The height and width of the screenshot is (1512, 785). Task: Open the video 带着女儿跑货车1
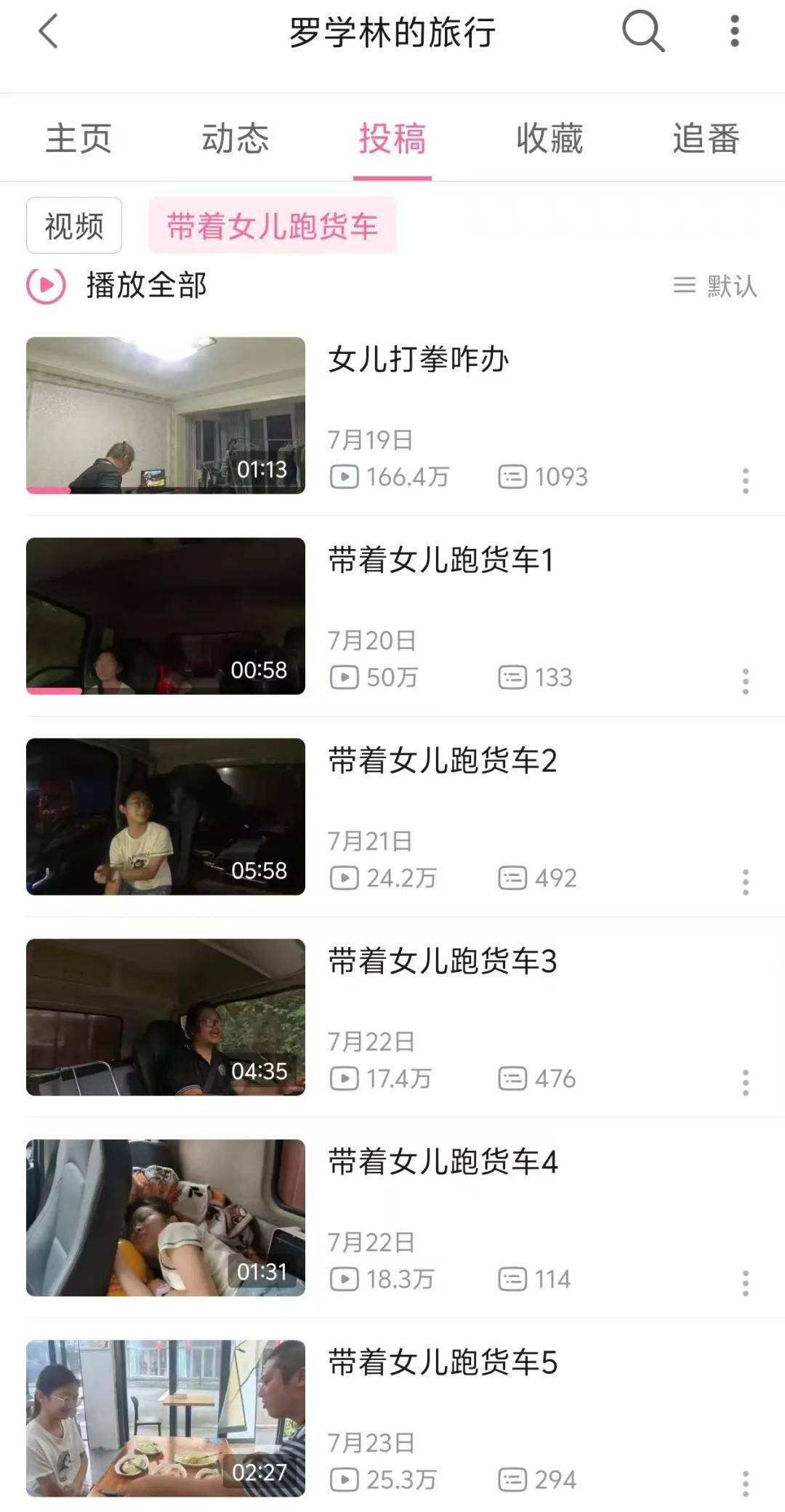[x=440, y=560]
